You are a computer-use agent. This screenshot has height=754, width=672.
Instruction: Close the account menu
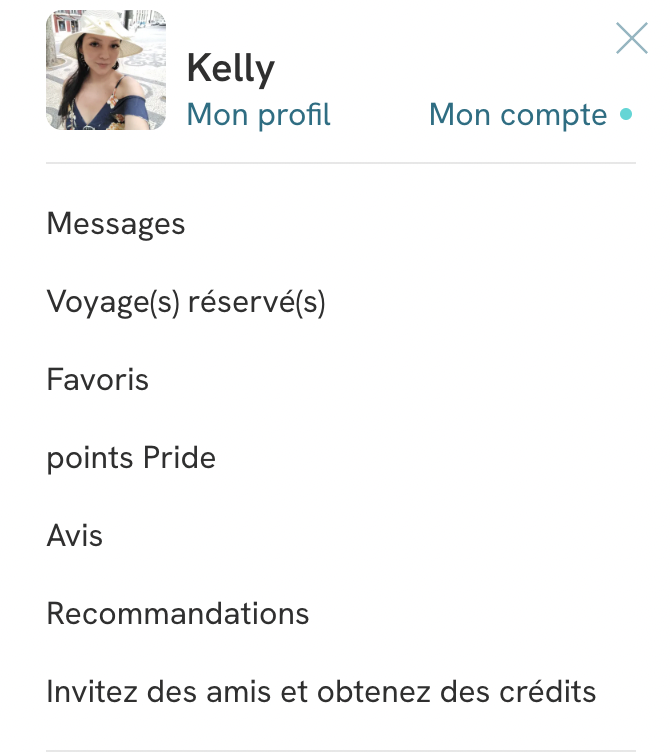[632, 38]
